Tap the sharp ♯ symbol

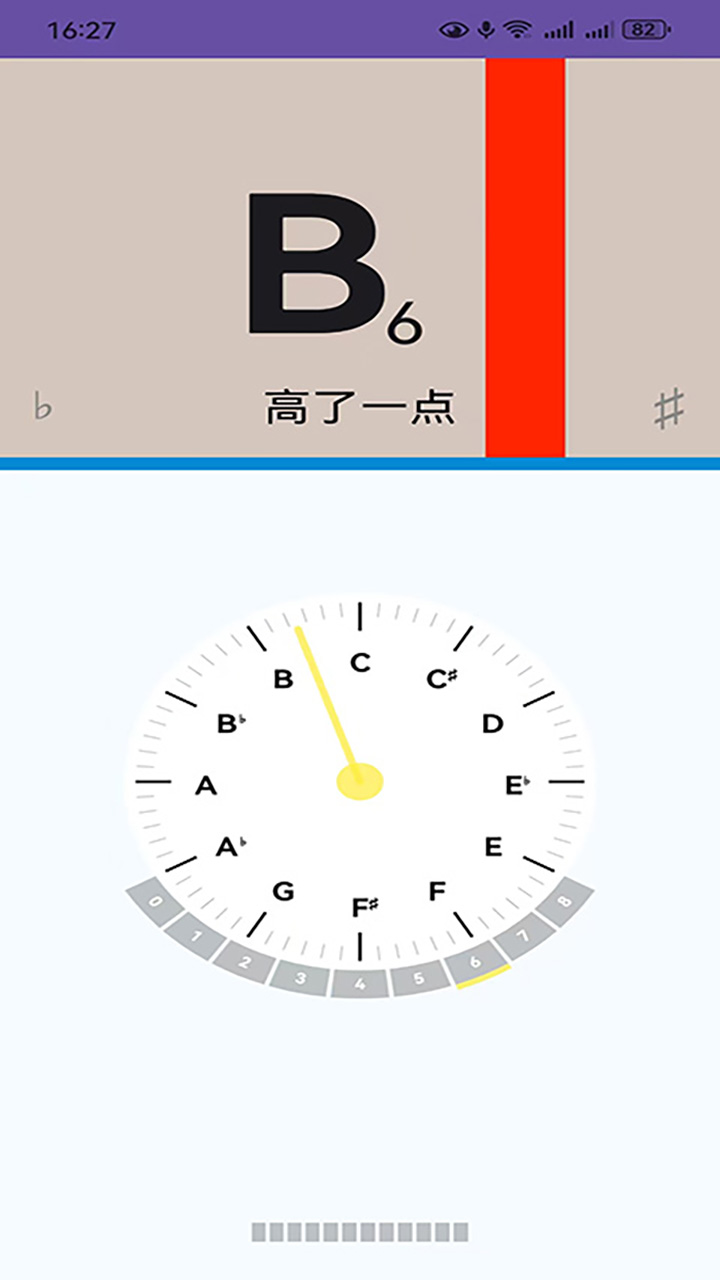(x=670, y=406)
